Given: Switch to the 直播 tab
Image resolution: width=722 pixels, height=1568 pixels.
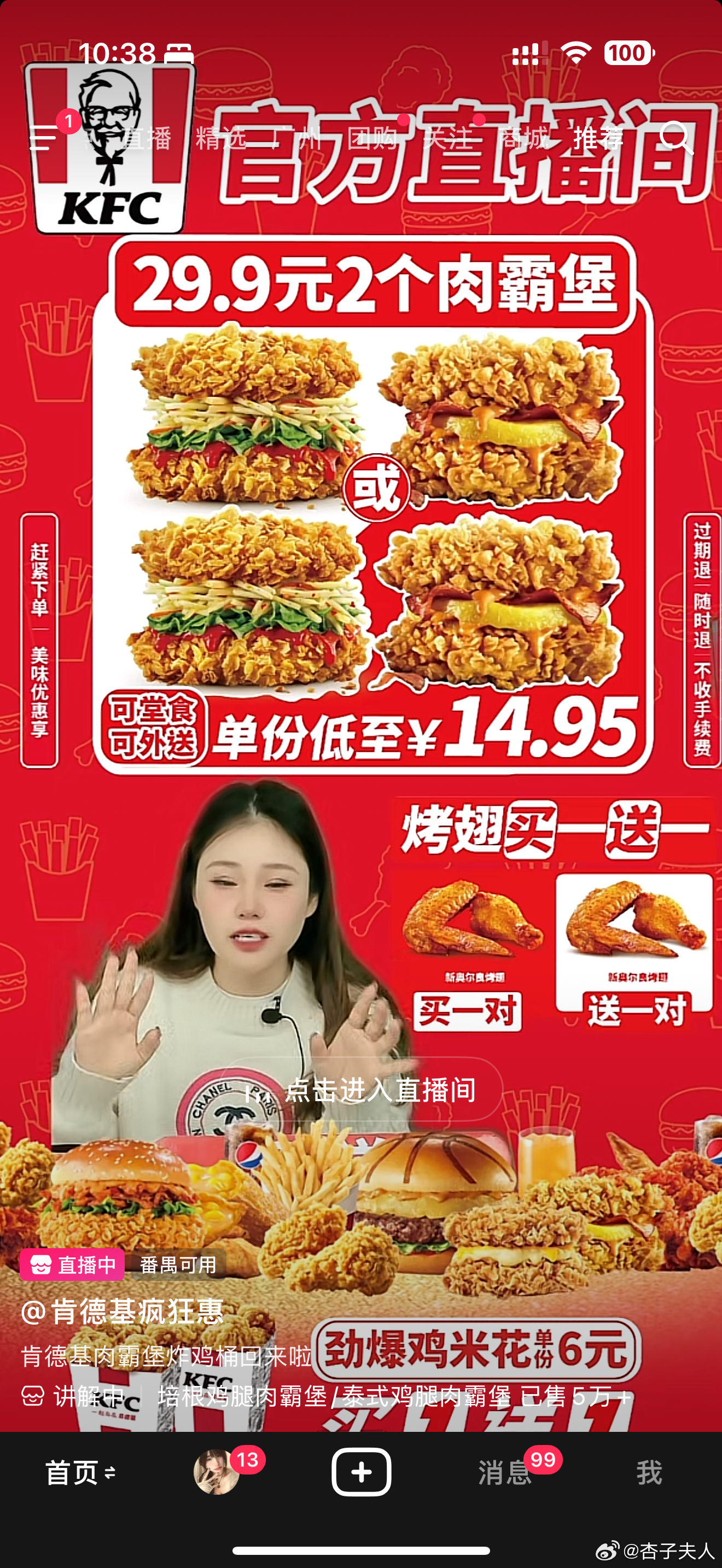Looking at the screenshot, I should [145, 139].
